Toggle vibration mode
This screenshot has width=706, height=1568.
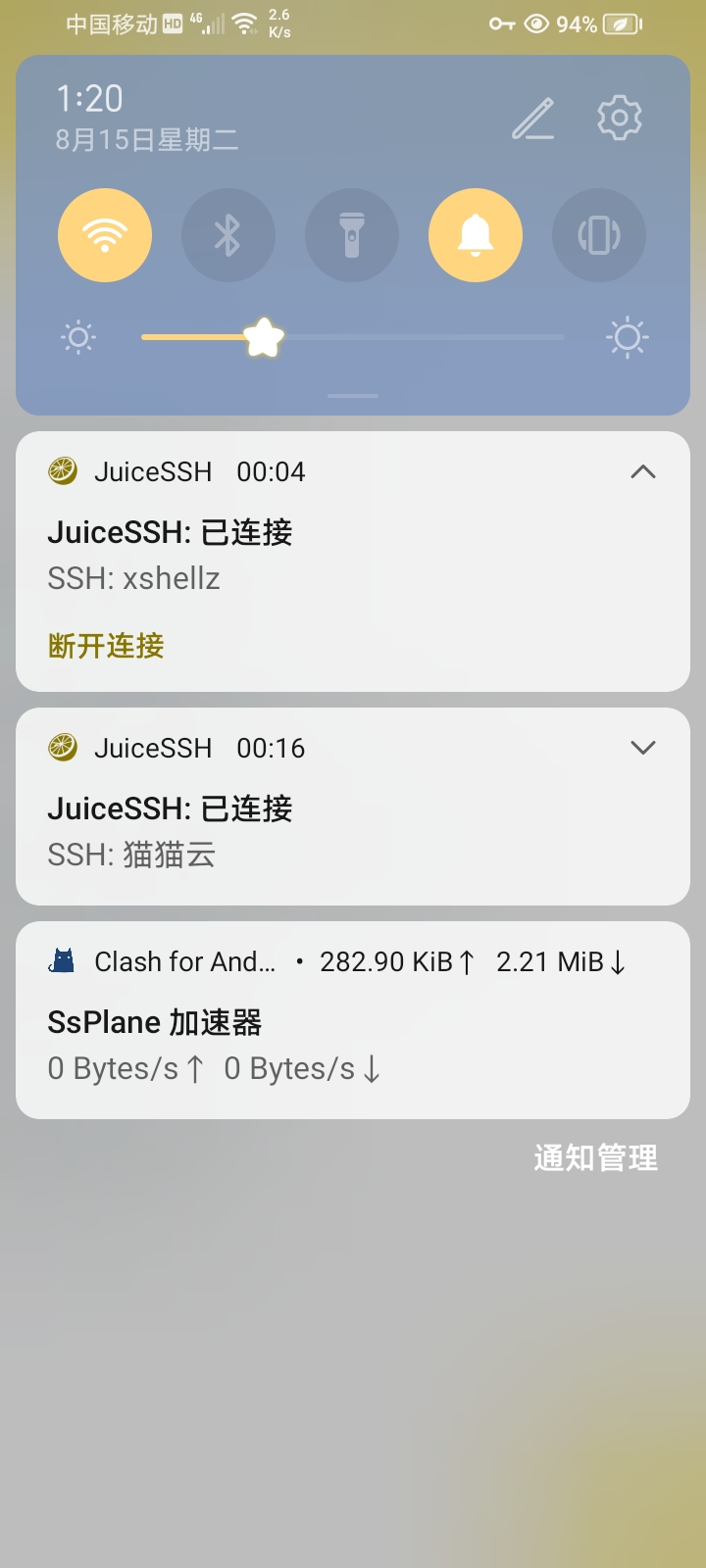[x=599, y=235]
